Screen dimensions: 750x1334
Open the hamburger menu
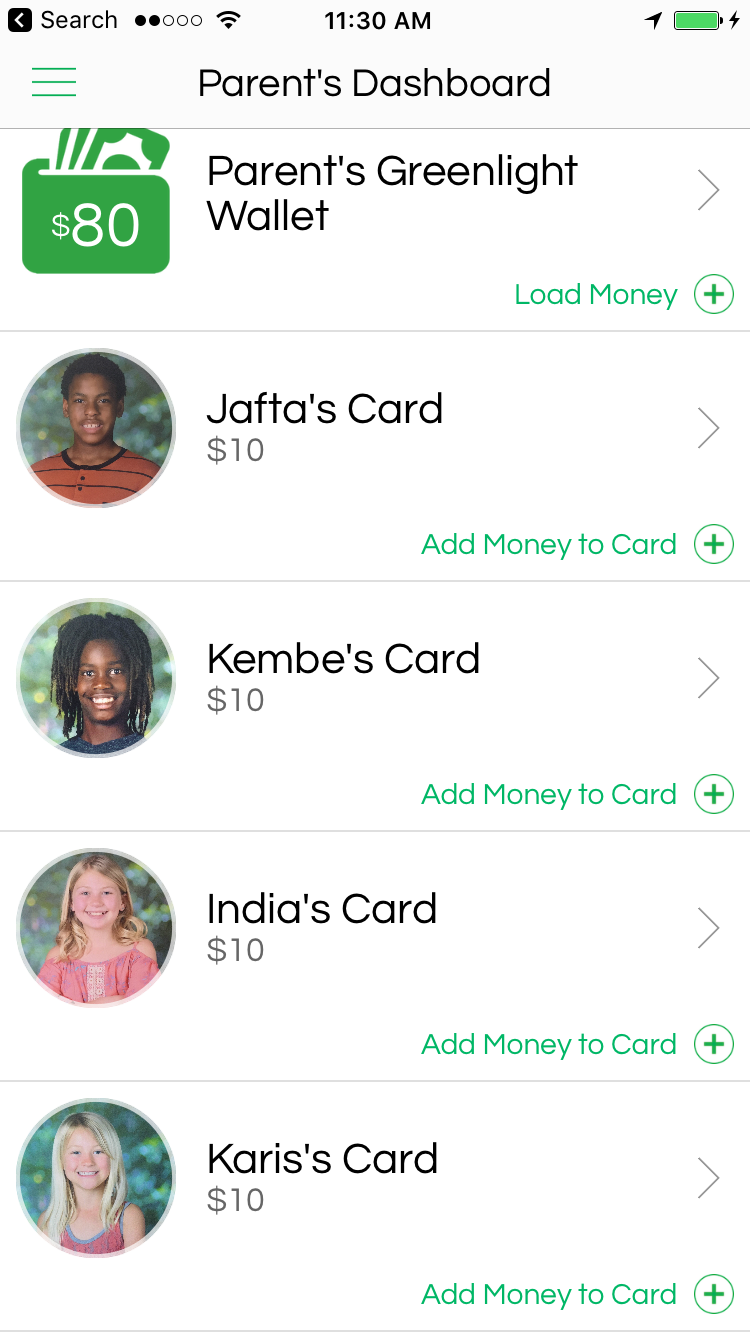(x=54, y=82)
